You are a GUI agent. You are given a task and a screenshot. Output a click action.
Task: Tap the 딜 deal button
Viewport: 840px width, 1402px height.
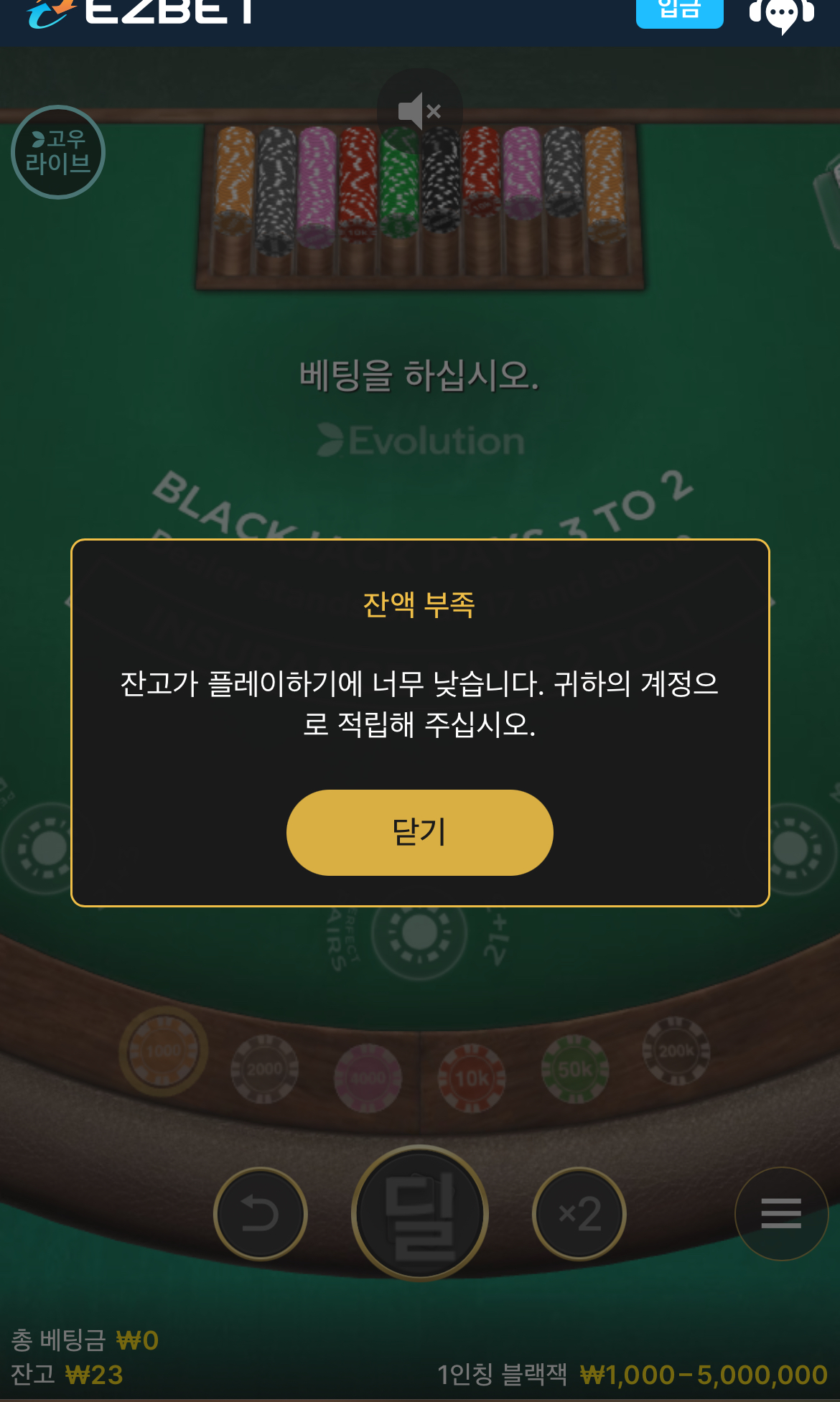(420, 1214)
